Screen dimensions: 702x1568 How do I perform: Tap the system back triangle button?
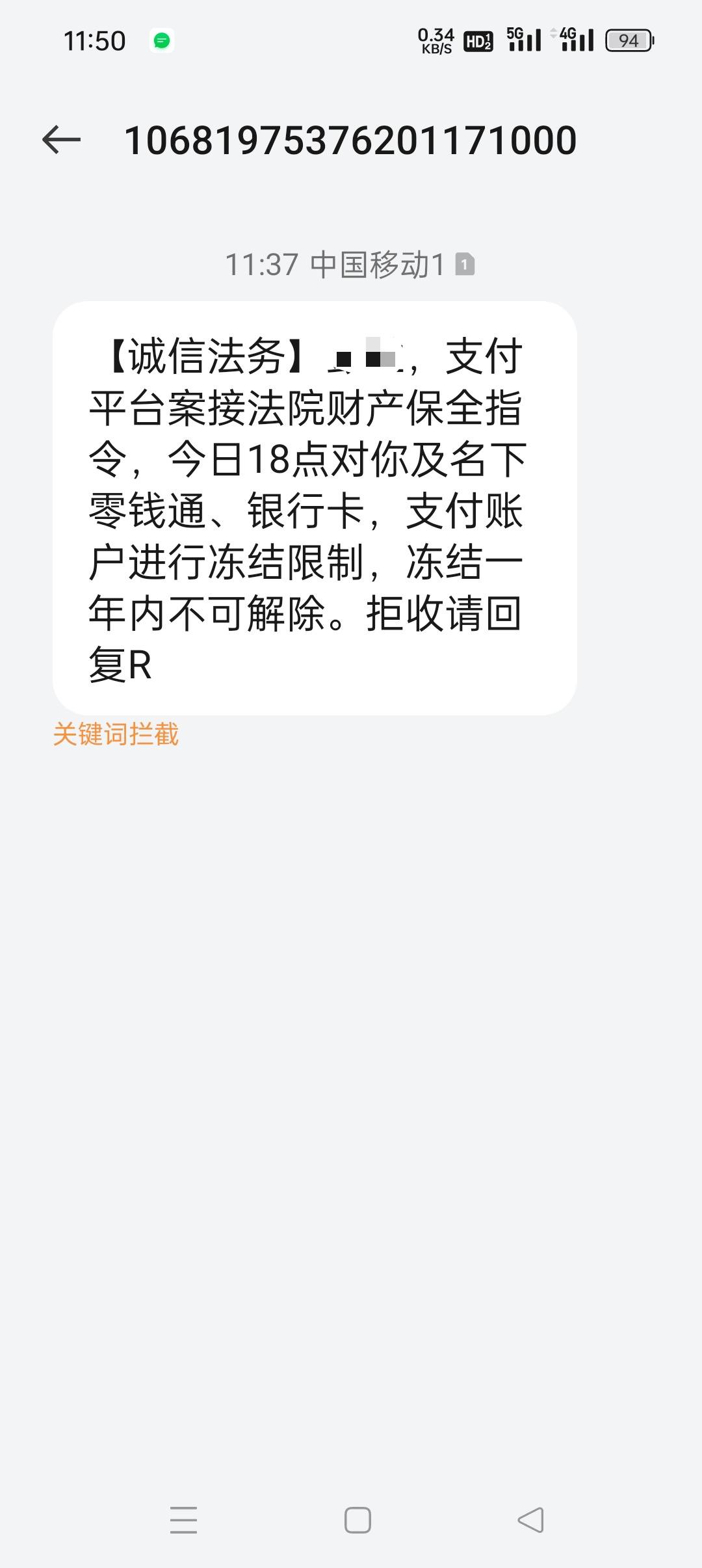point(530,1520)
